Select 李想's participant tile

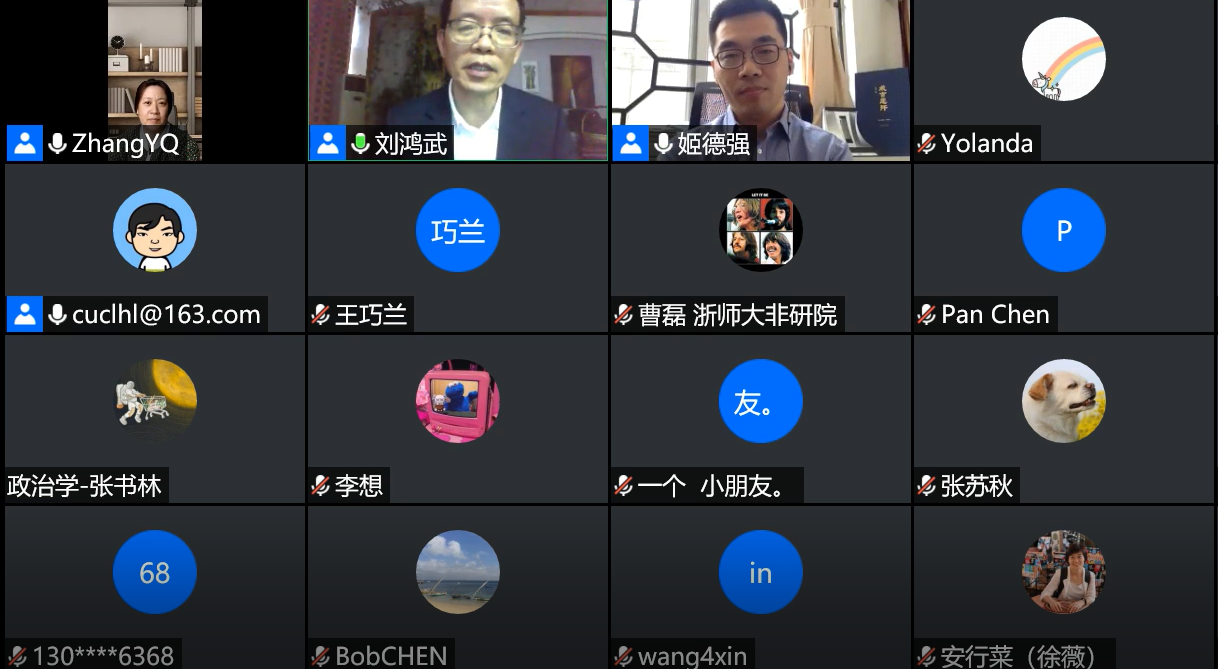[x=458, y=418]
